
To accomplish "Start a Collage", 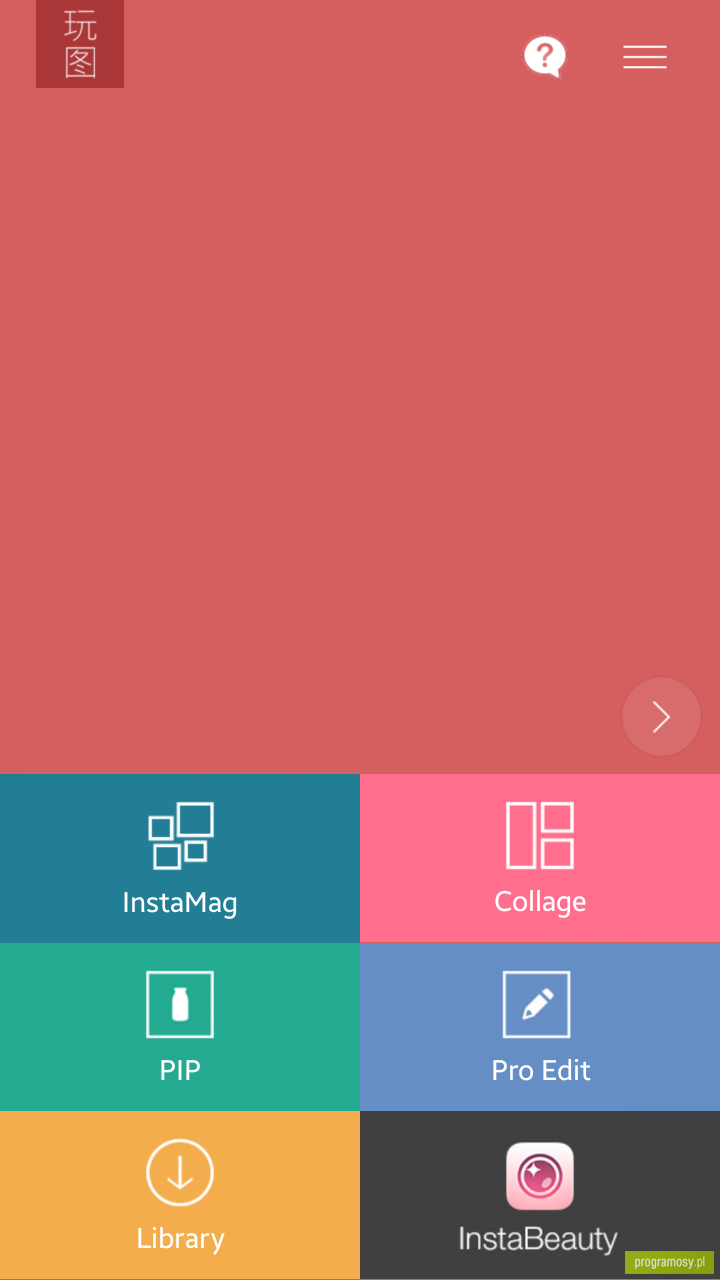I will click(x=540, y=858).
